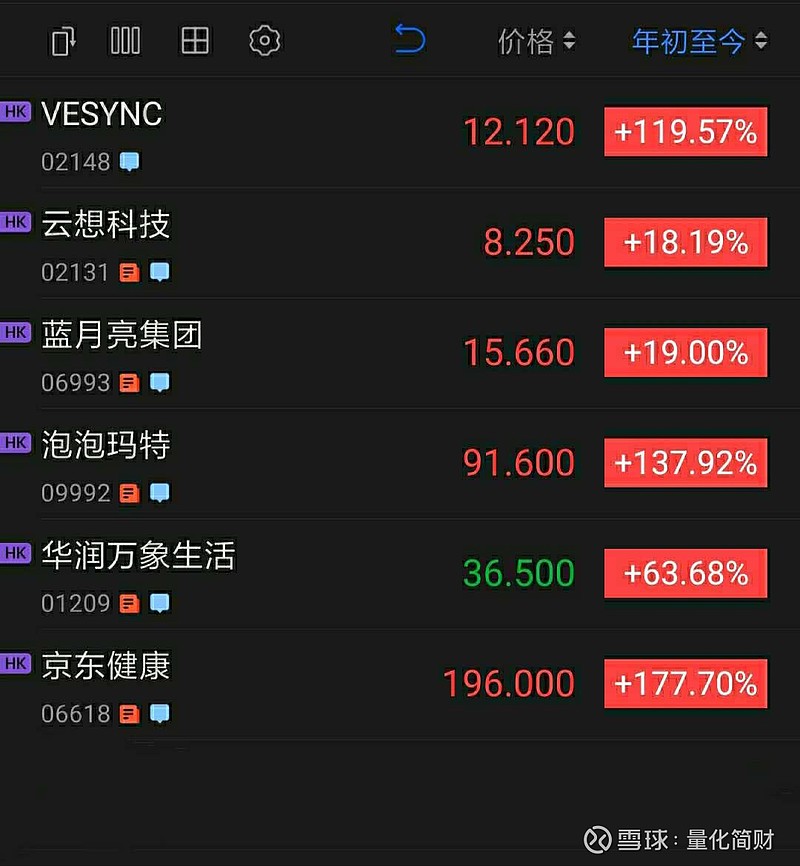
Task: Click the news document icon for 泡泡玛特
Action: 128,492
